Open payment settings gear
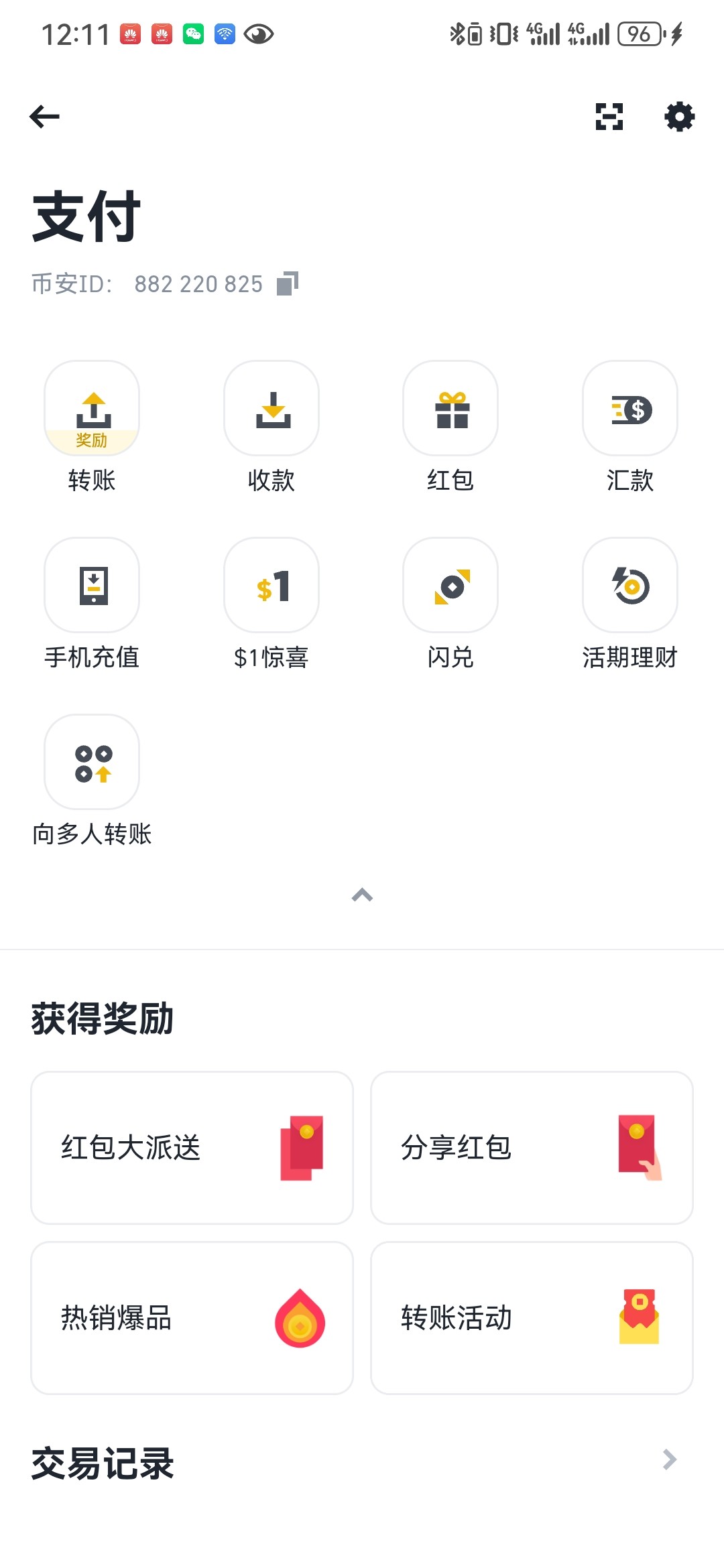The height and width of the screenshot is (1568, 724). pos(679,117)
